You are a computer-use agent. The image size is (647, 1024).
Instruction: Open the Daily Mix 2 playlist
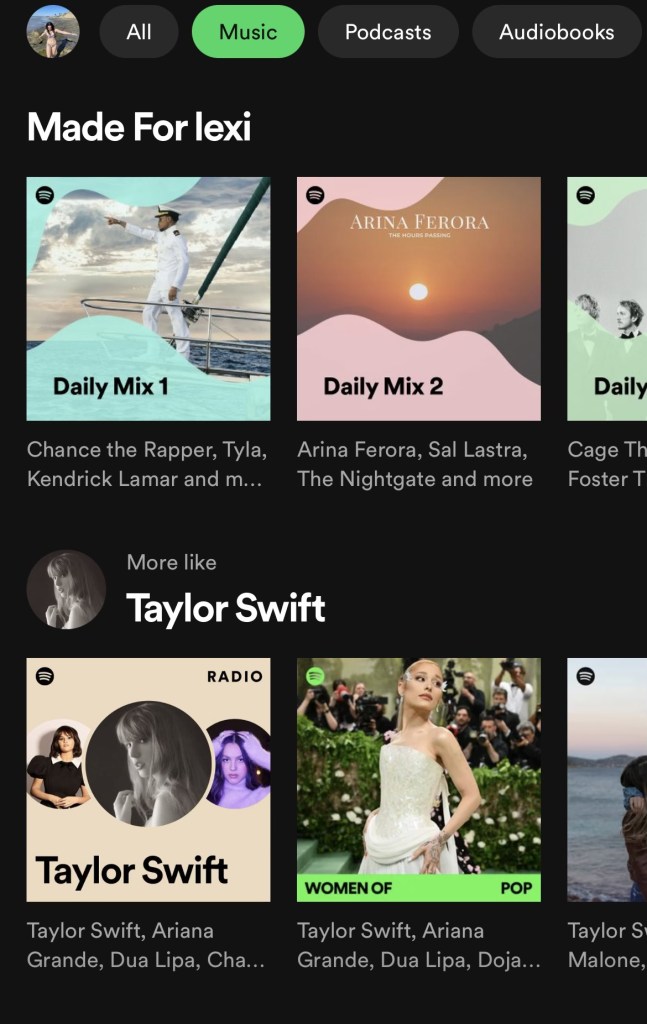tap(419, 299)
